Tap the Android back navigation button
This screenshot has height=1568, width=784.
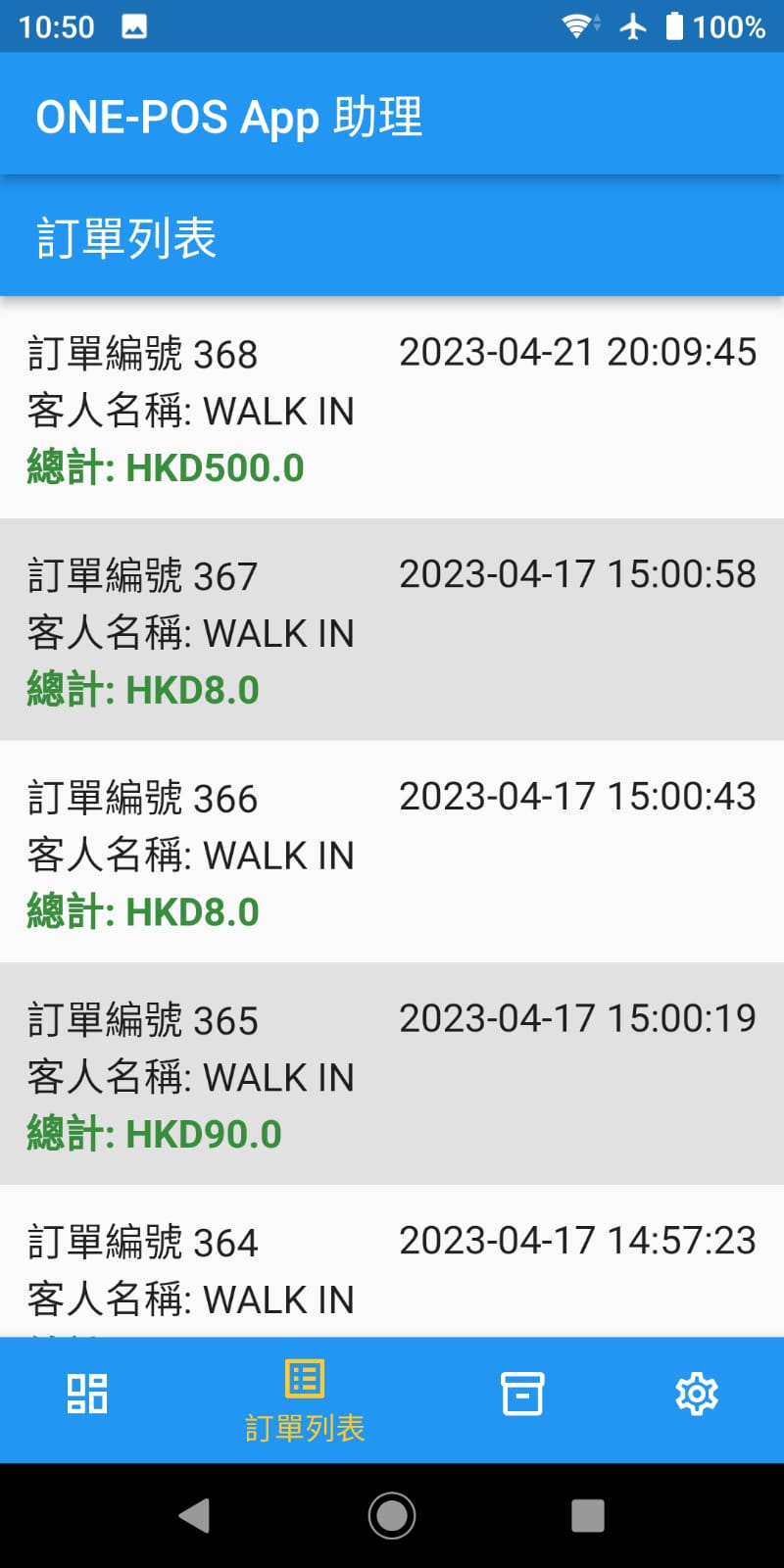196,1515
